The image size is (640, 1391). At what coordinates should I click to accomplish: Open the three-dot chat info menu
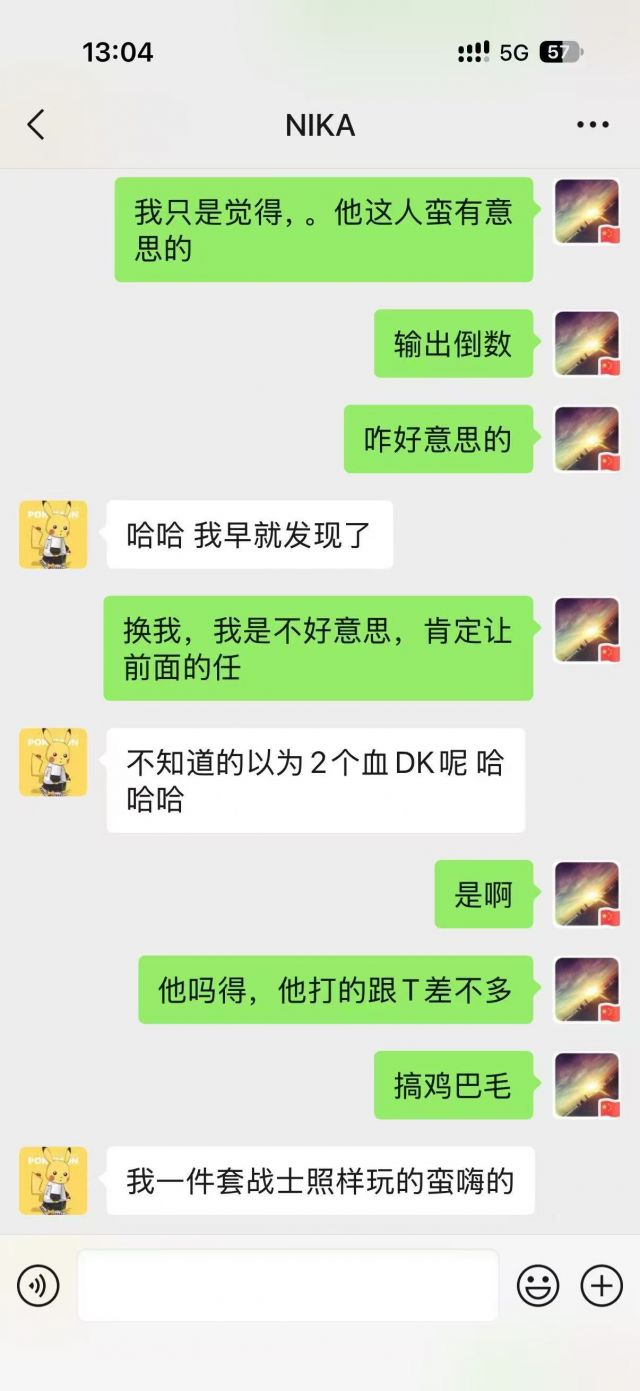593,125
